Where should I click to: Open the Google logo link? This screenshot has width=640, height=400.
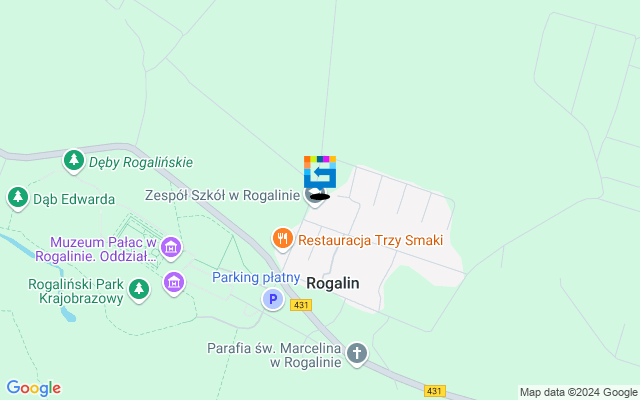[x=33, y=388]
